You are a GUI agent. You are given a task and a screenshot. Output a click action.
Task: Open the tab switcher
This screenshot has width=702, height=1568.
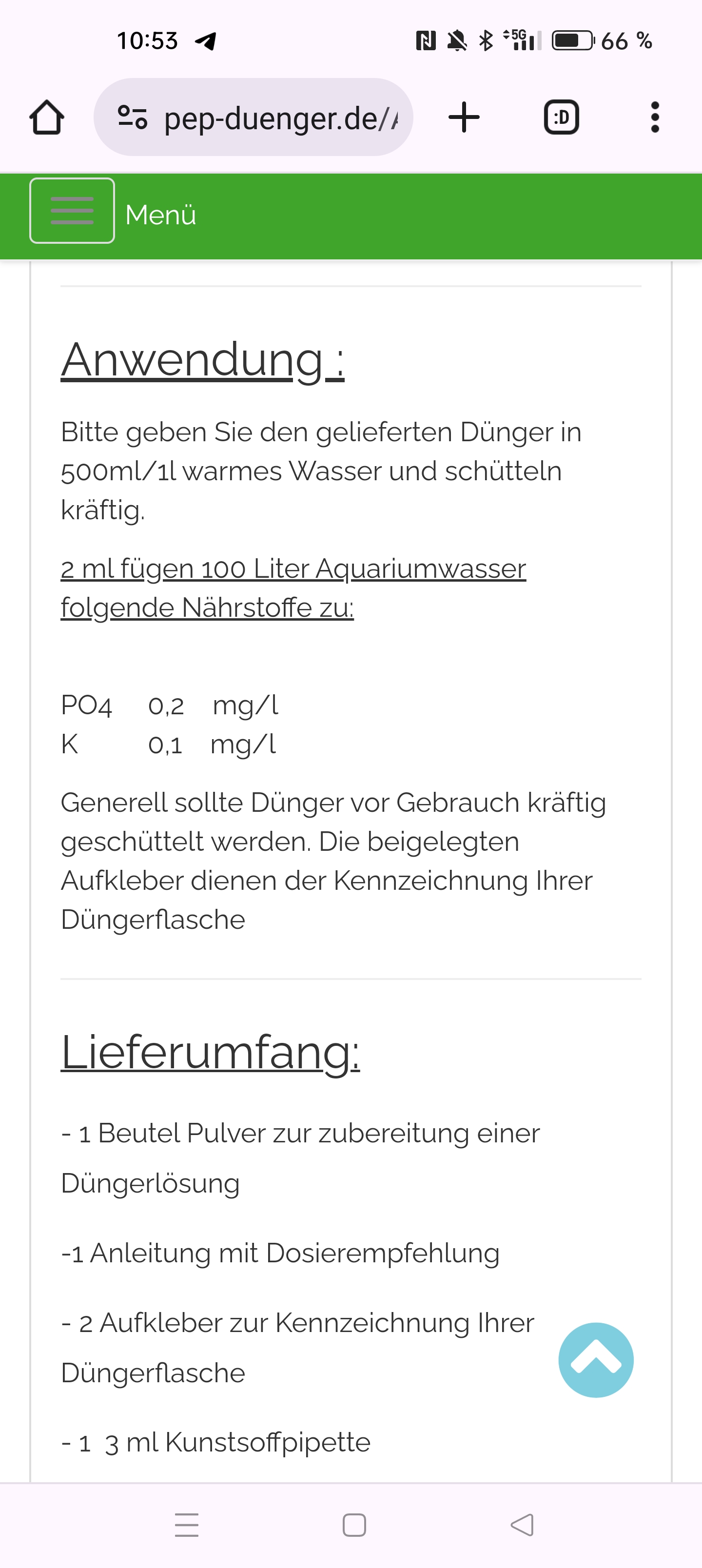coord(561,117)
